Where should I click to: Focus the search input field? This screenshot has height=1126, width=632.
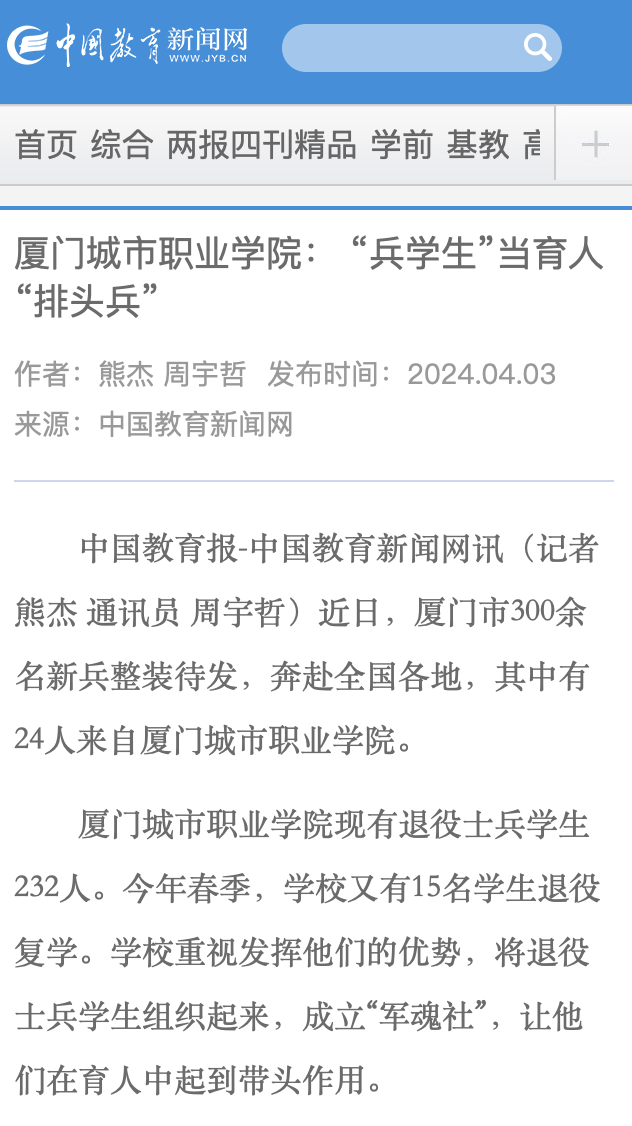(403, 47)
